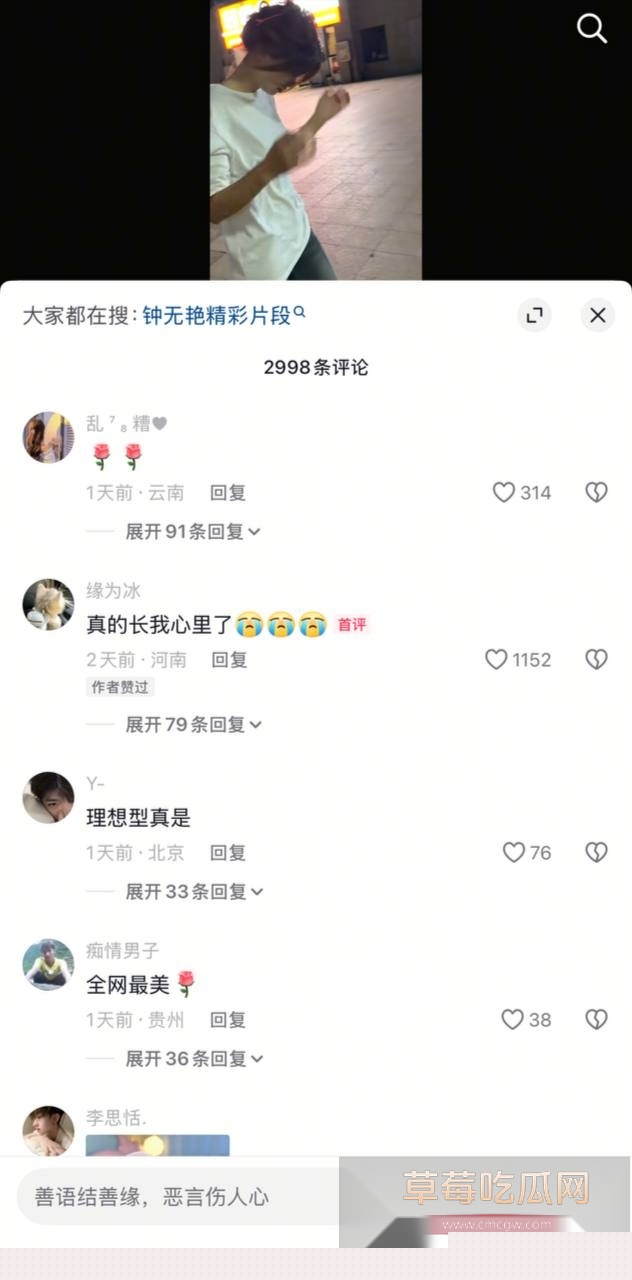Reply to 乱七八糟's comment
The width and height of the screenshot is (632, 1280).
pos(228,493)
